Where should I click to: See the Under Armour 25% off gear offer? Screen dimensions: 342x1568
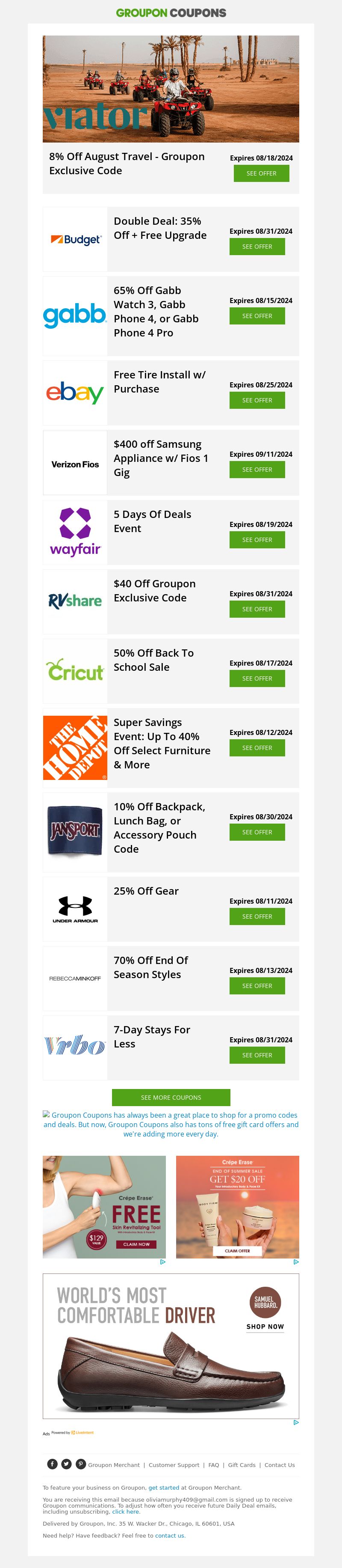(x=257, y=916)
